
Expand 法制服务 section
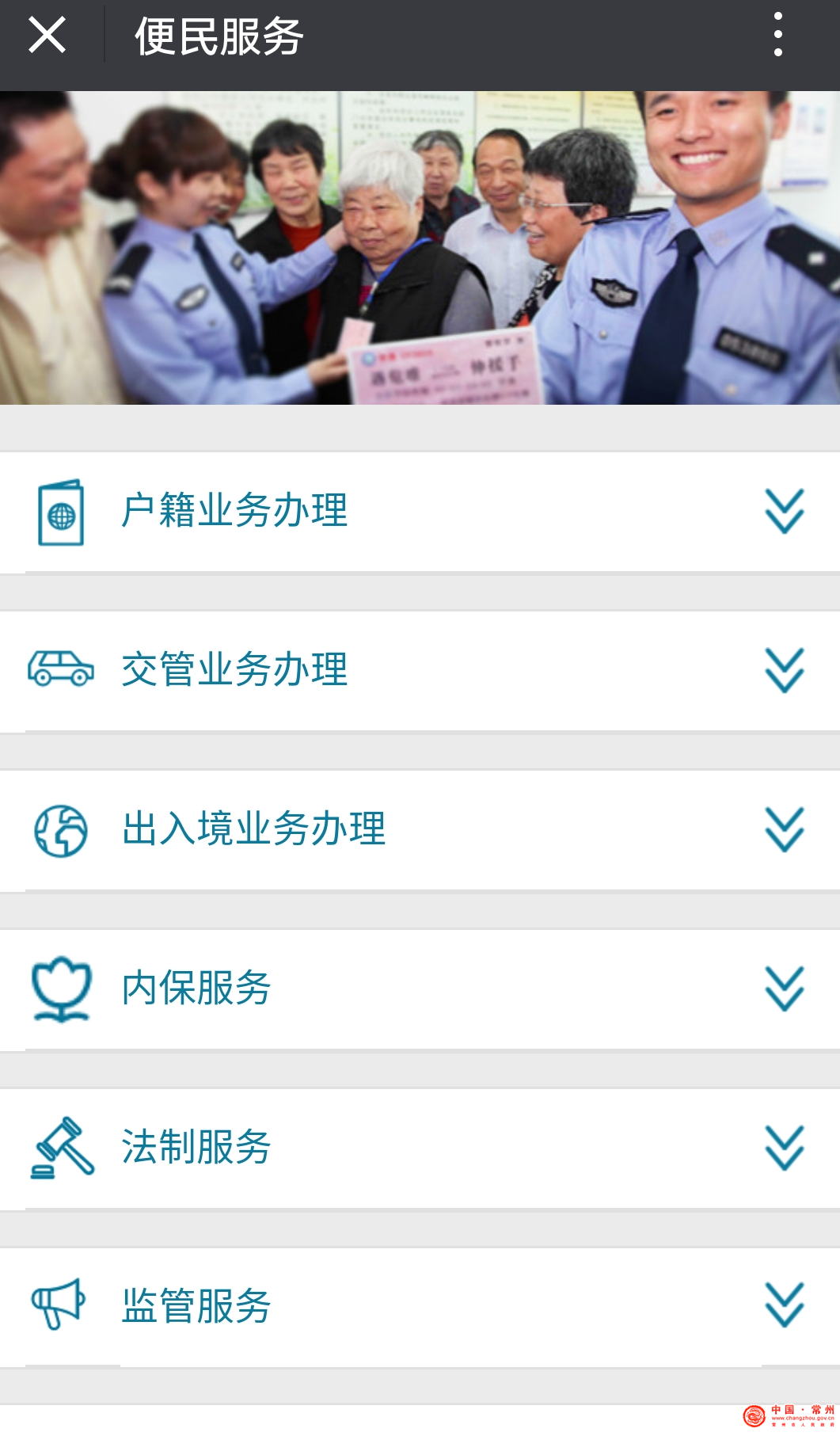click(x=784, y=1148)
